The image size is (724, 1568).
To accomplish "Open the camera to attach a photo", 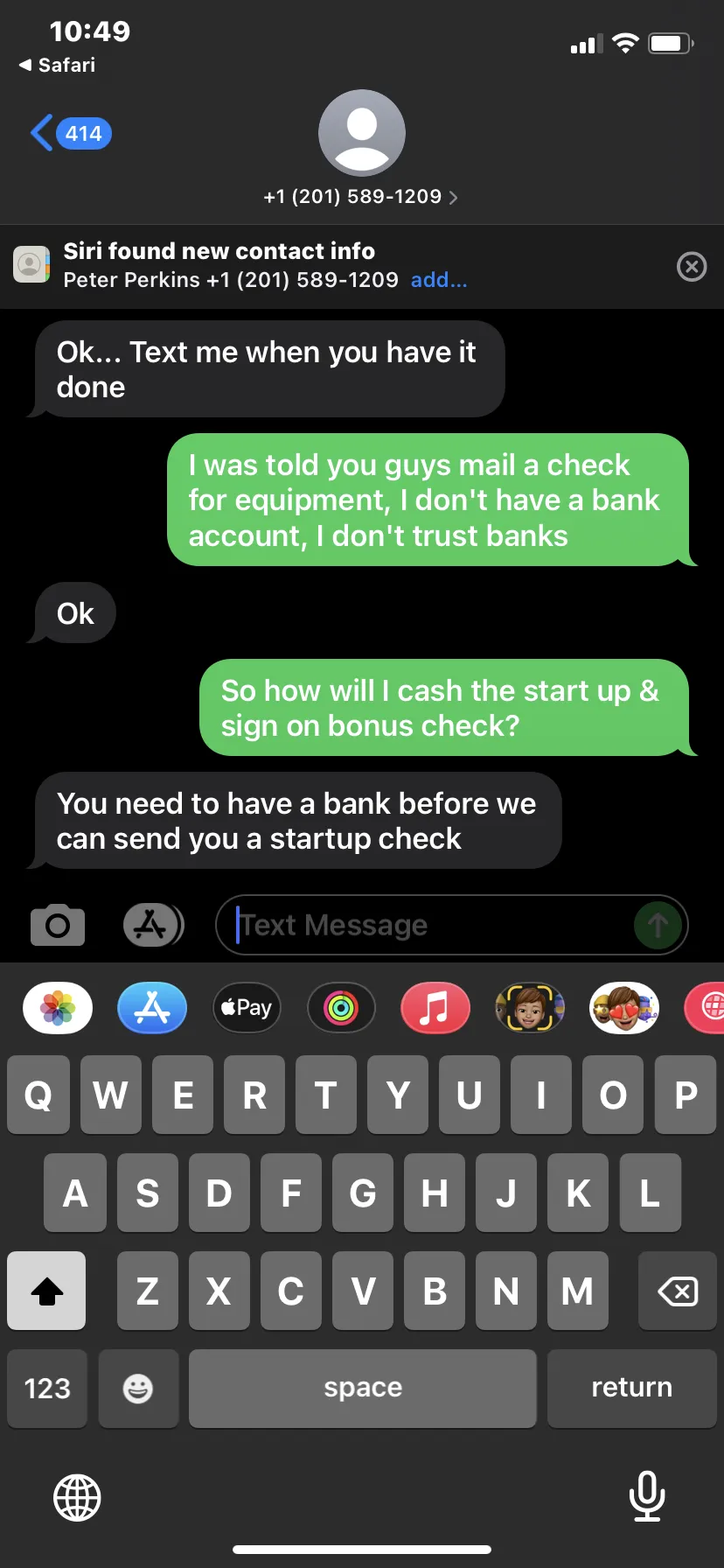I will [x=58, y=925].
